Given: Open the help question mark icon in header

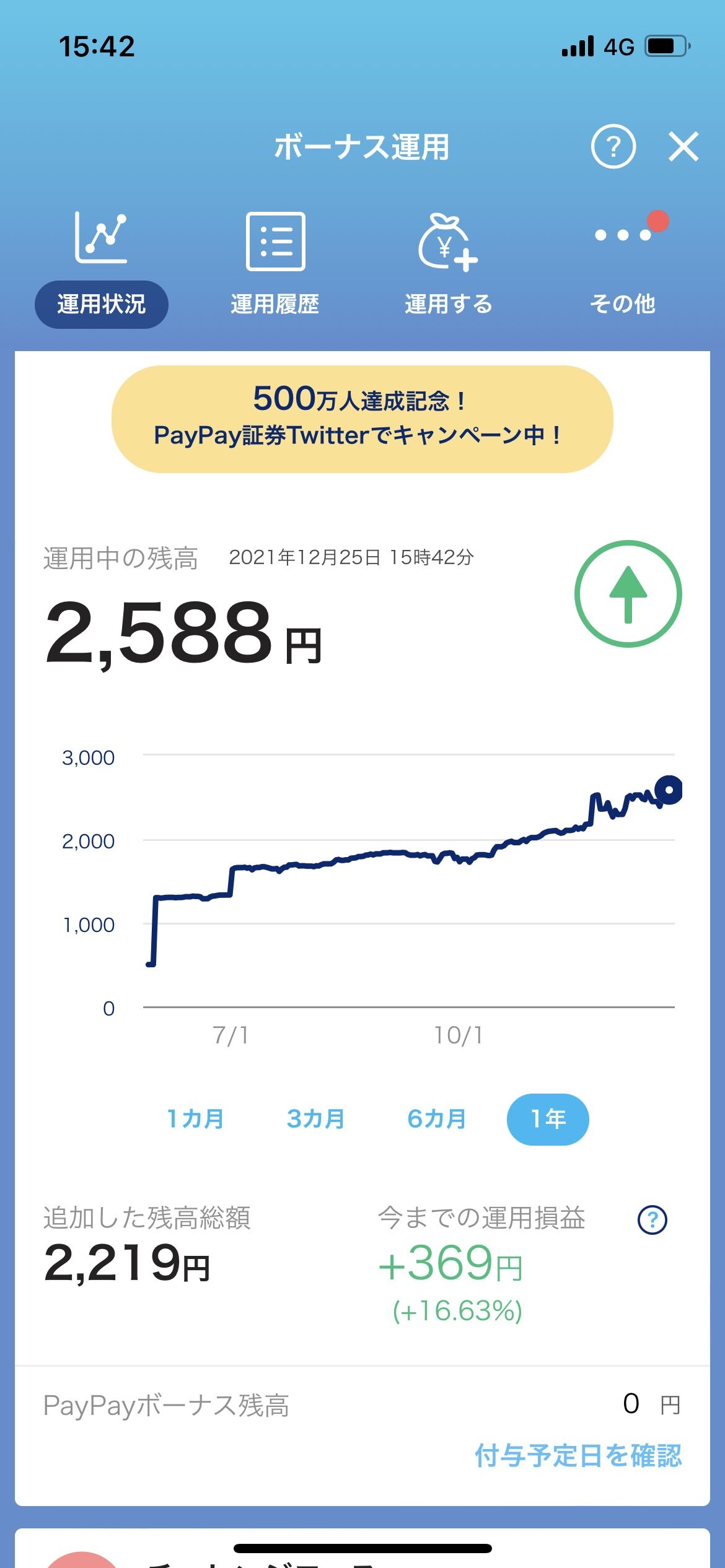Looking at the screenshot, I should (x=613, y=147).
